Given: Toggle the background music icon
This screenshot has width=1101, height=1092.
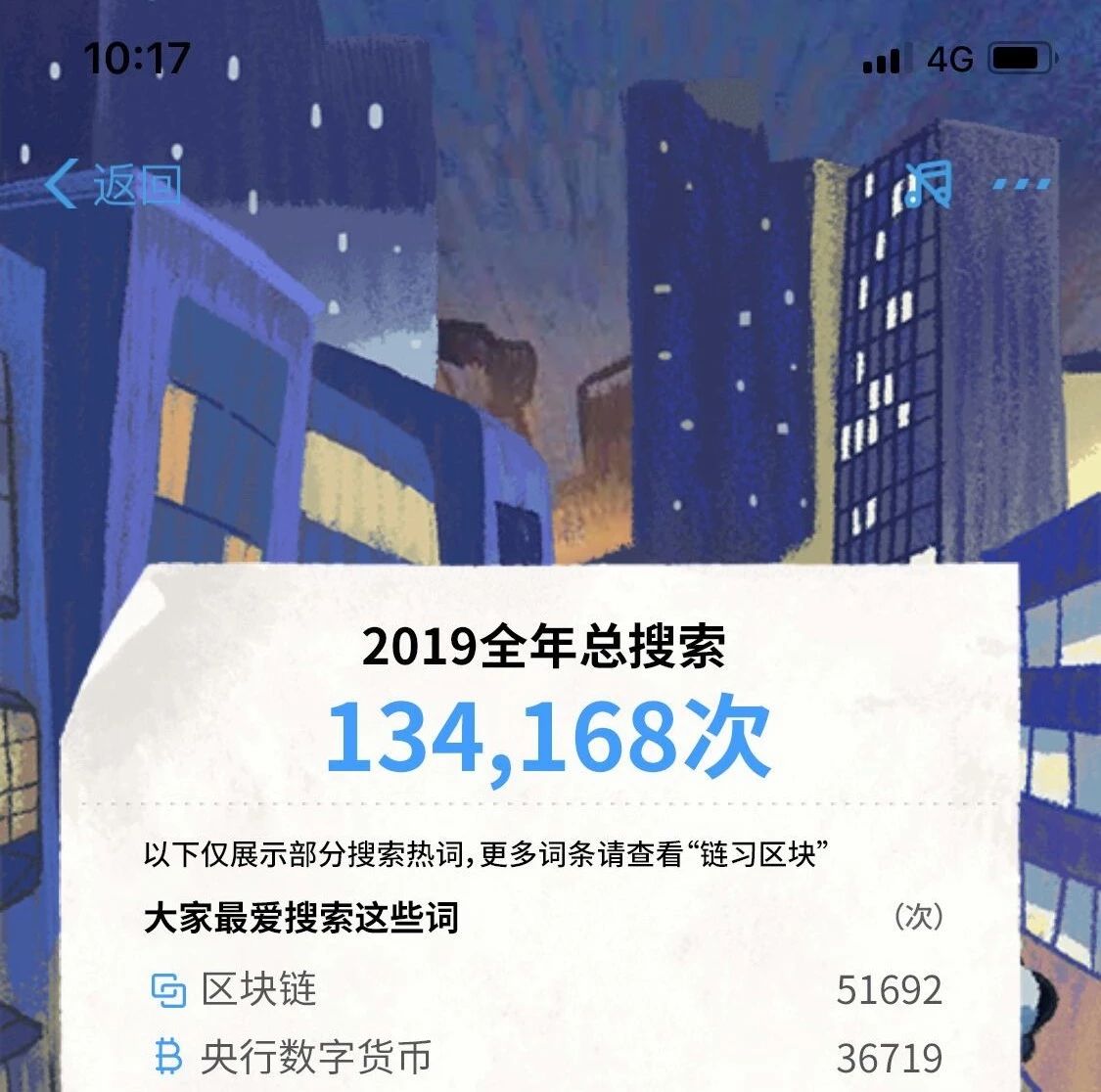Looking at the screenshot, I should click(928, 184).
